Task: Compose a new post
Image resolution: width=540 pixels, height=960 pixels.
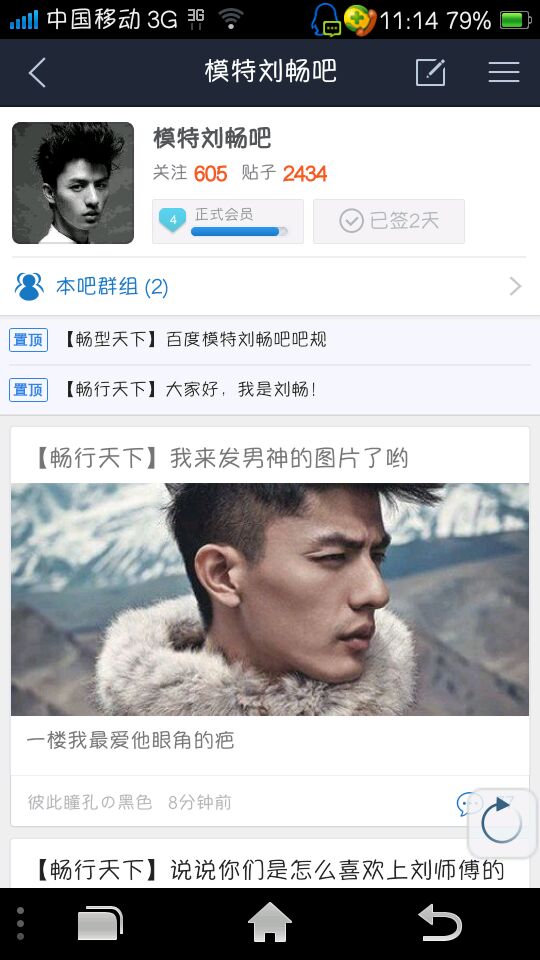Action: pos(430,72)
